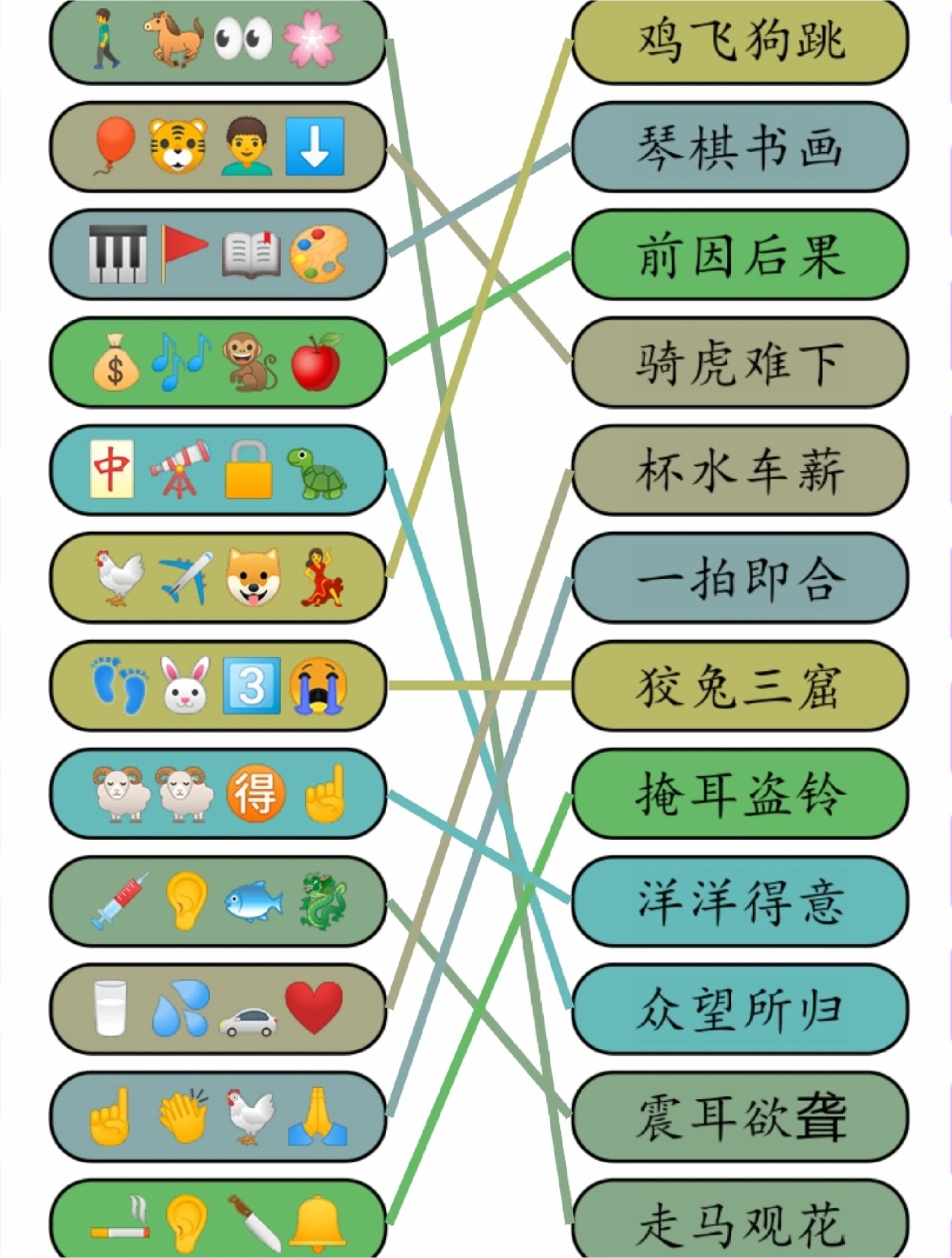Image resolution: width=952 pixels, height=1258 pixels.
Task: Tap the 前因后果 answer pill
Action: [740, 255]
